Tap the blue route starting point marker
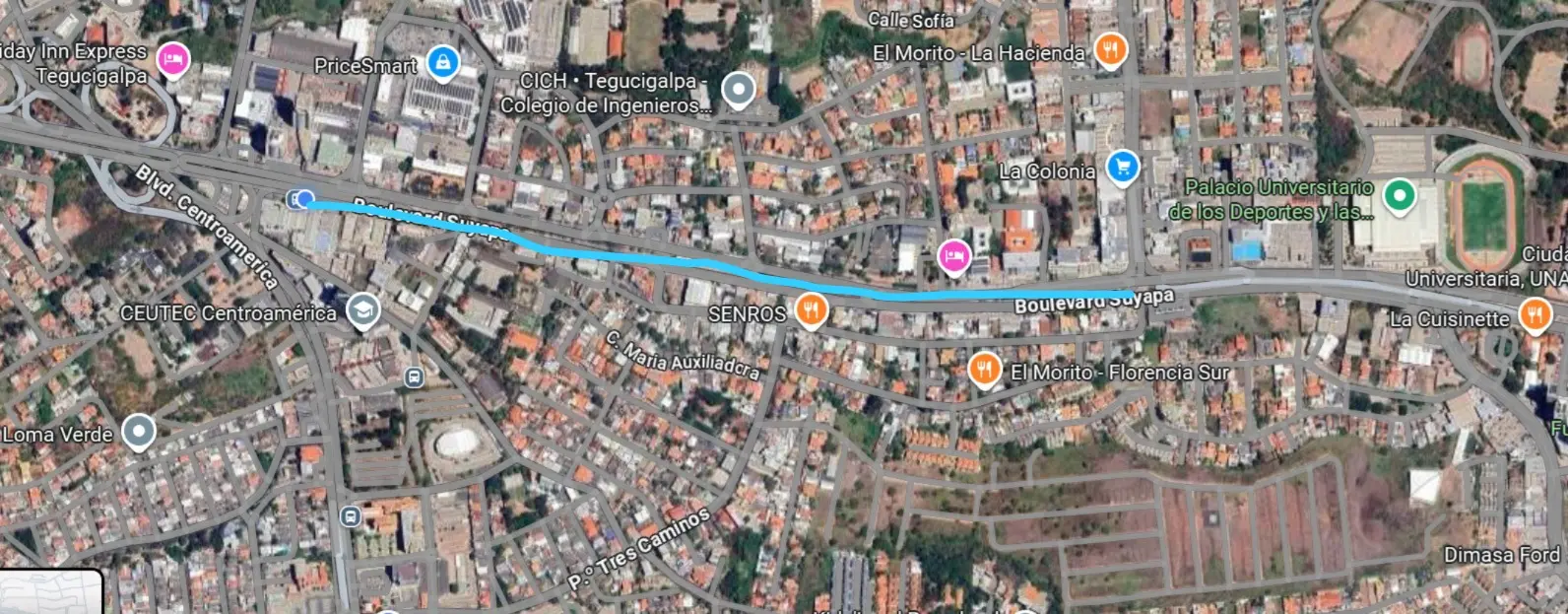This screenshot has width=1568, height=614. 304,200
